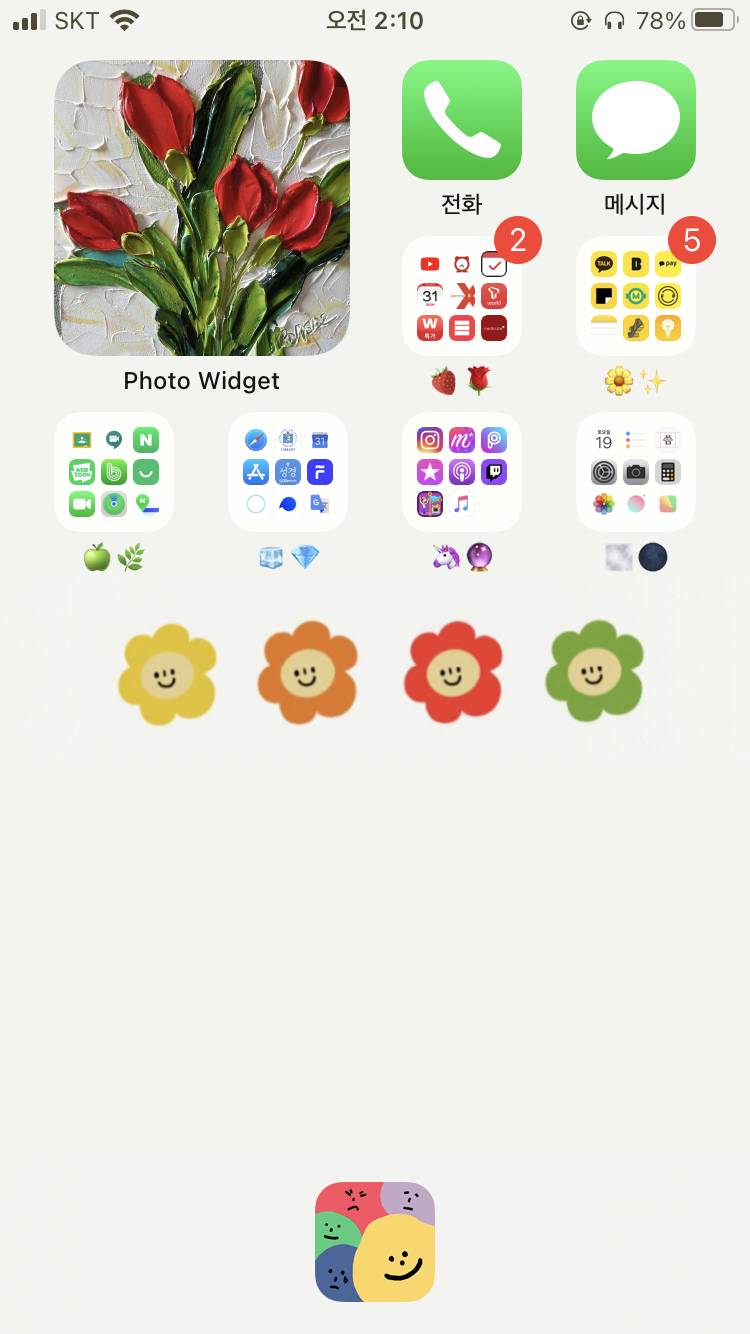Open the strawberry and rose folder
Viewport: 750px width, 1334px height.
pyautogui.click(x=461, y=296)
